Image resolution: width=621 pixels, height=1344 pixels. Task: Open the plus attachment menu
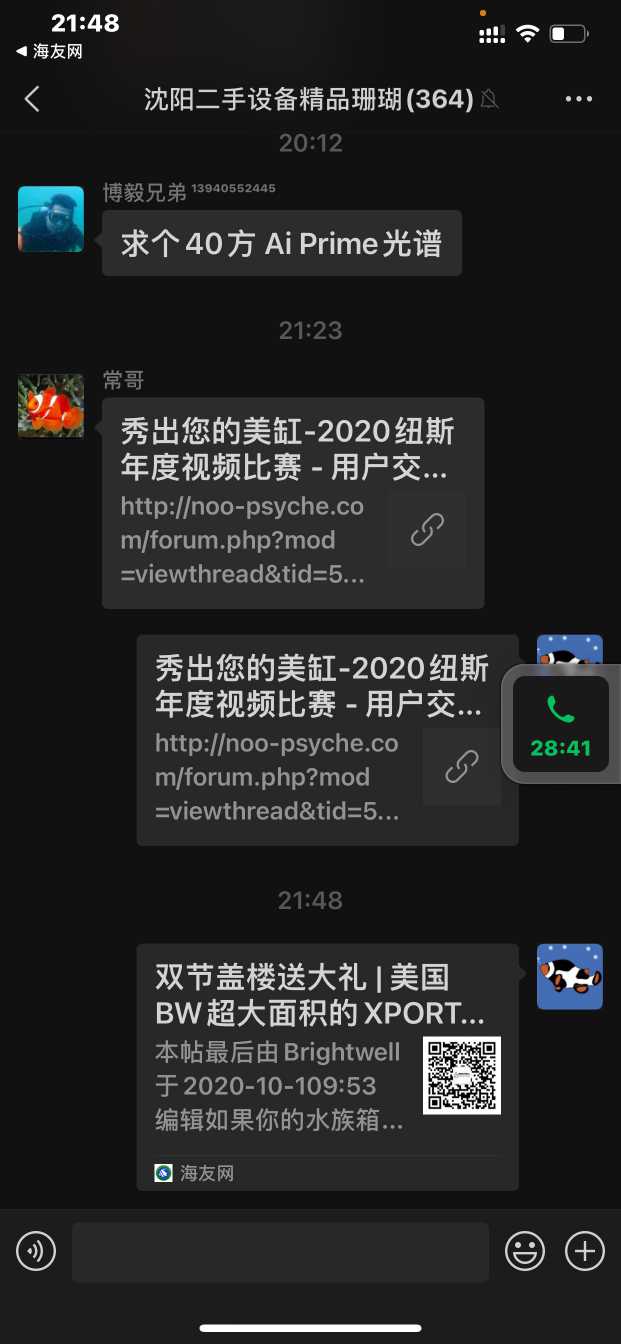pos(585,1251)
